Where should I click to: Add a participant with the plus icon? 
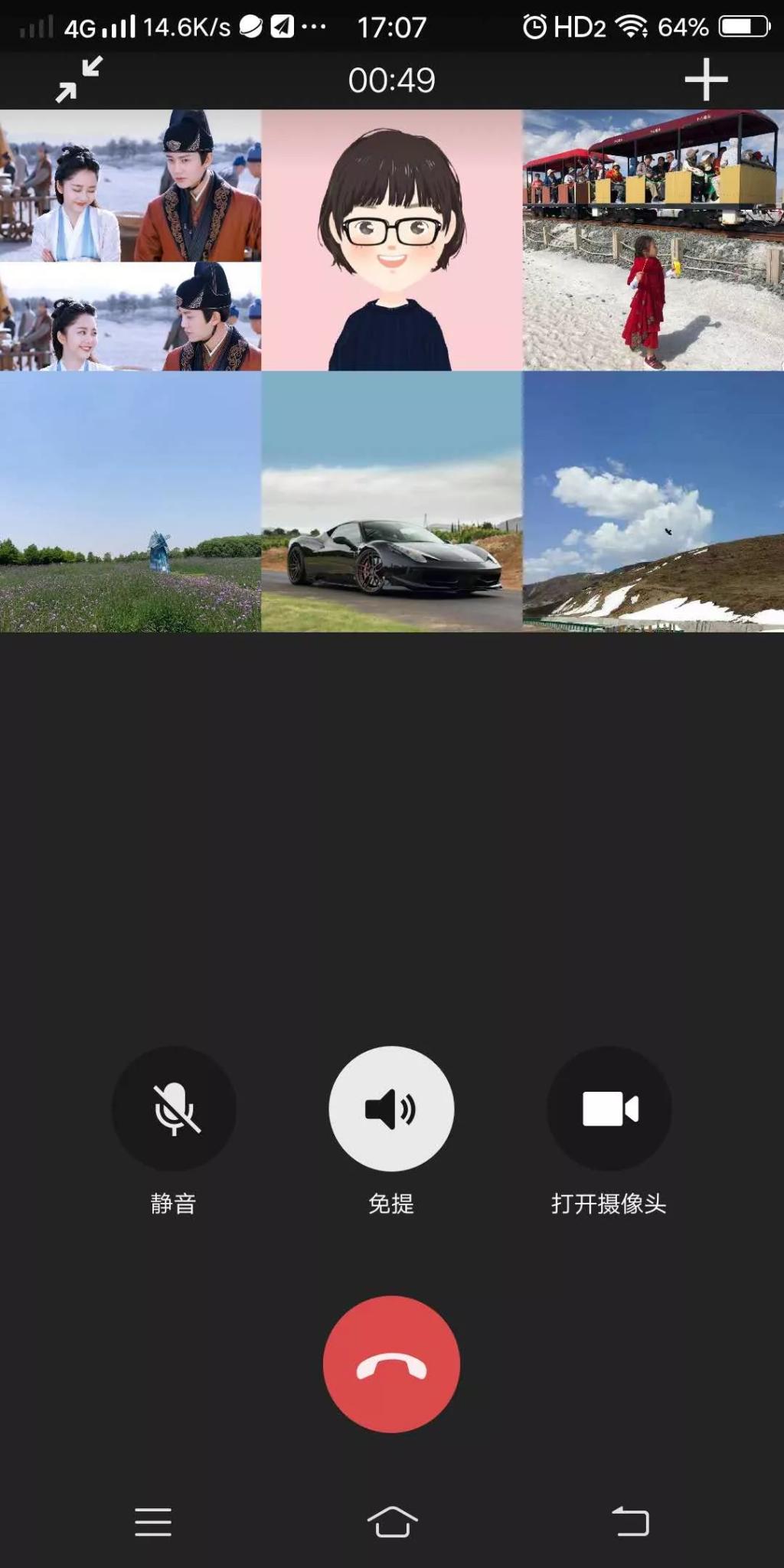coord(705,80)
